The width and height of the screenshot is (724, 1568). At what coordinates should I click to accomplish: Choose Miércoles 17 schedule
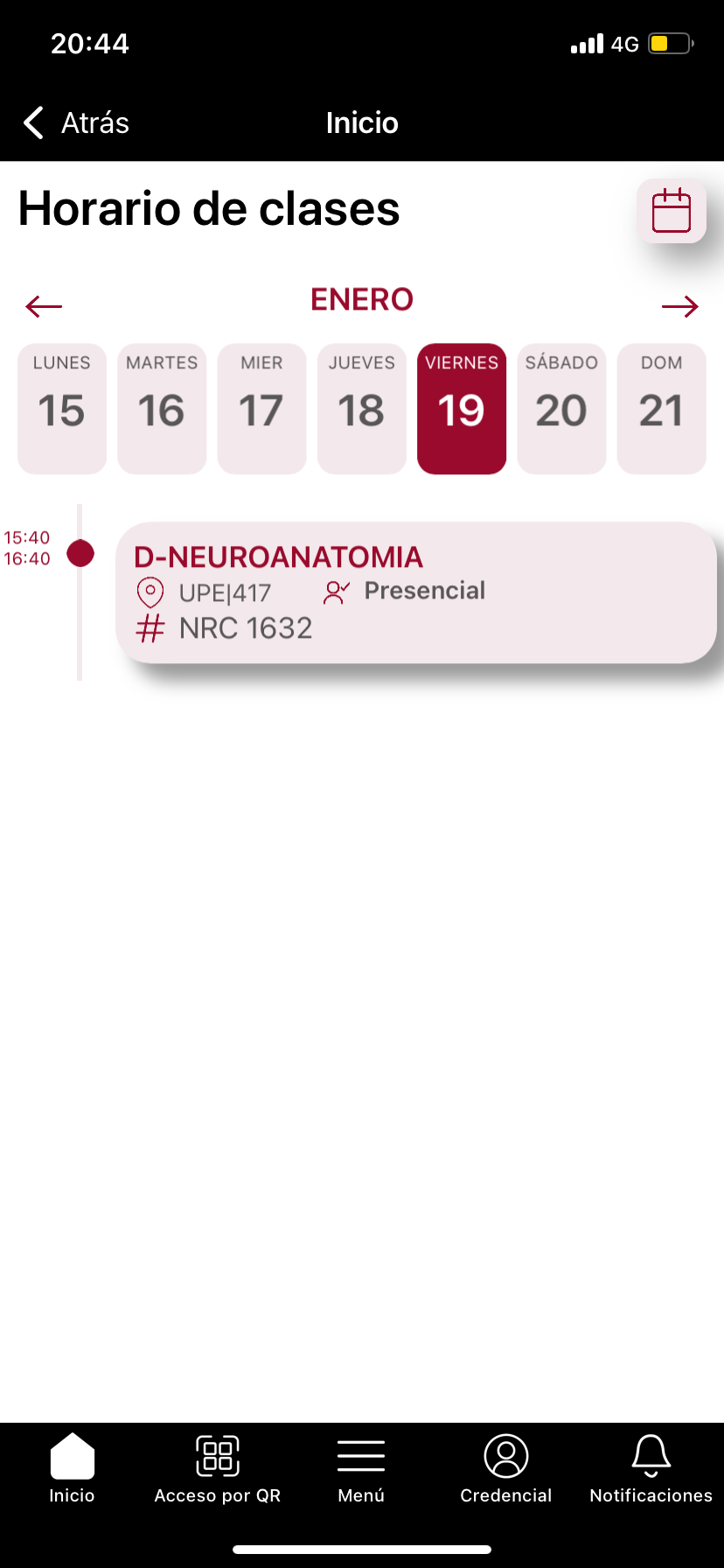point(261,409)
